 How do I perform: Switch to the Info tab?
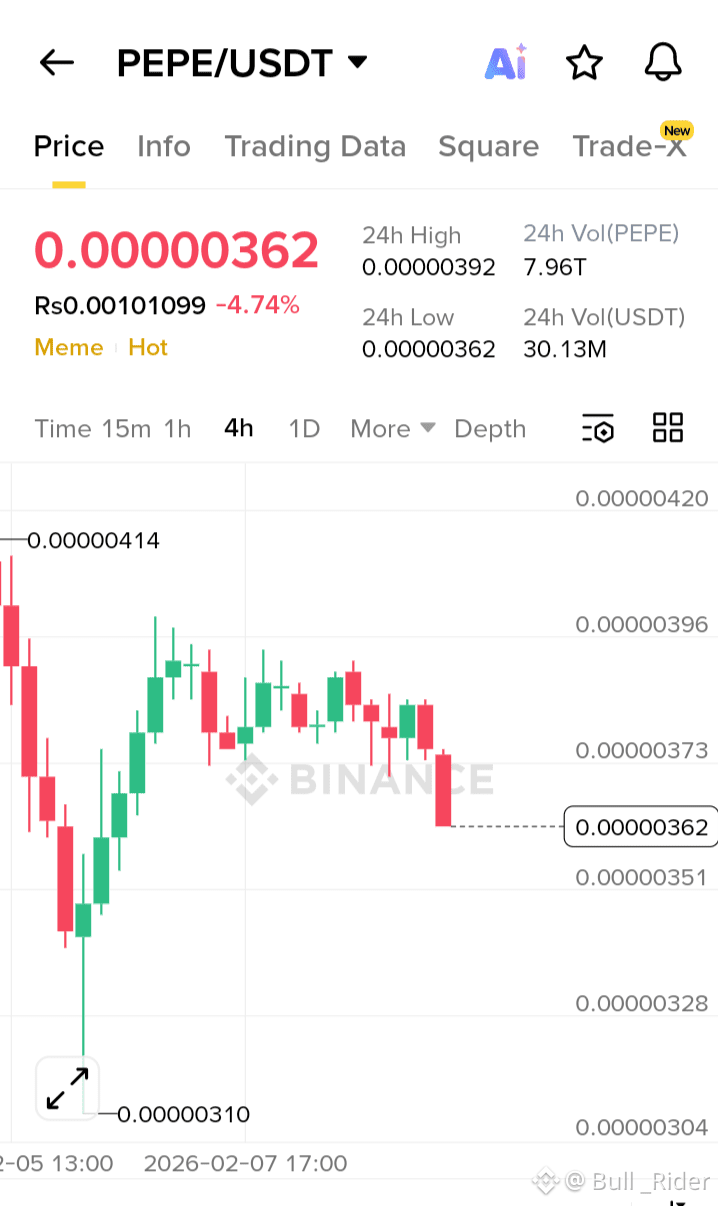click(x=163, y=147)
